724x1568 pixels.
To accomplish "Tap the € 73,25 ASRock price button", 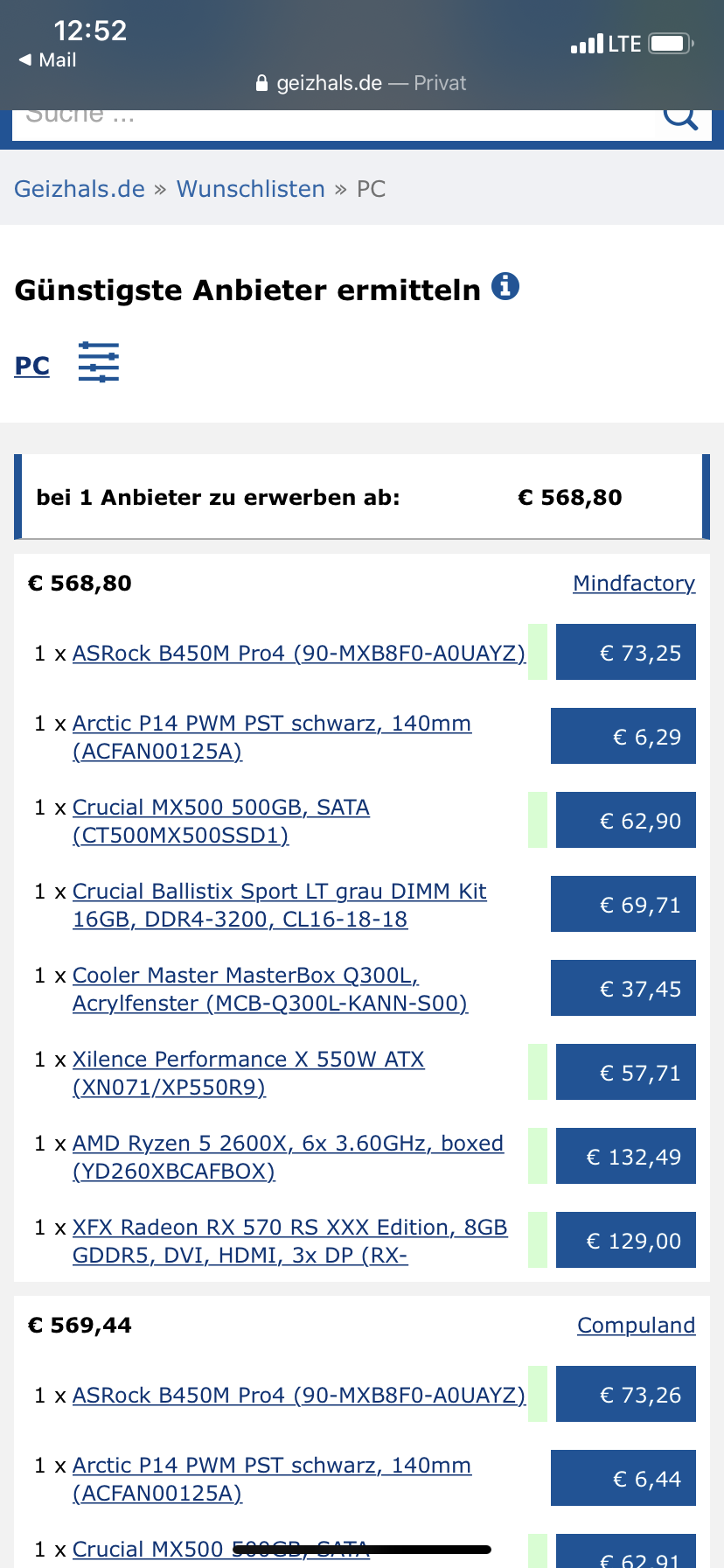I will (626, 652).
